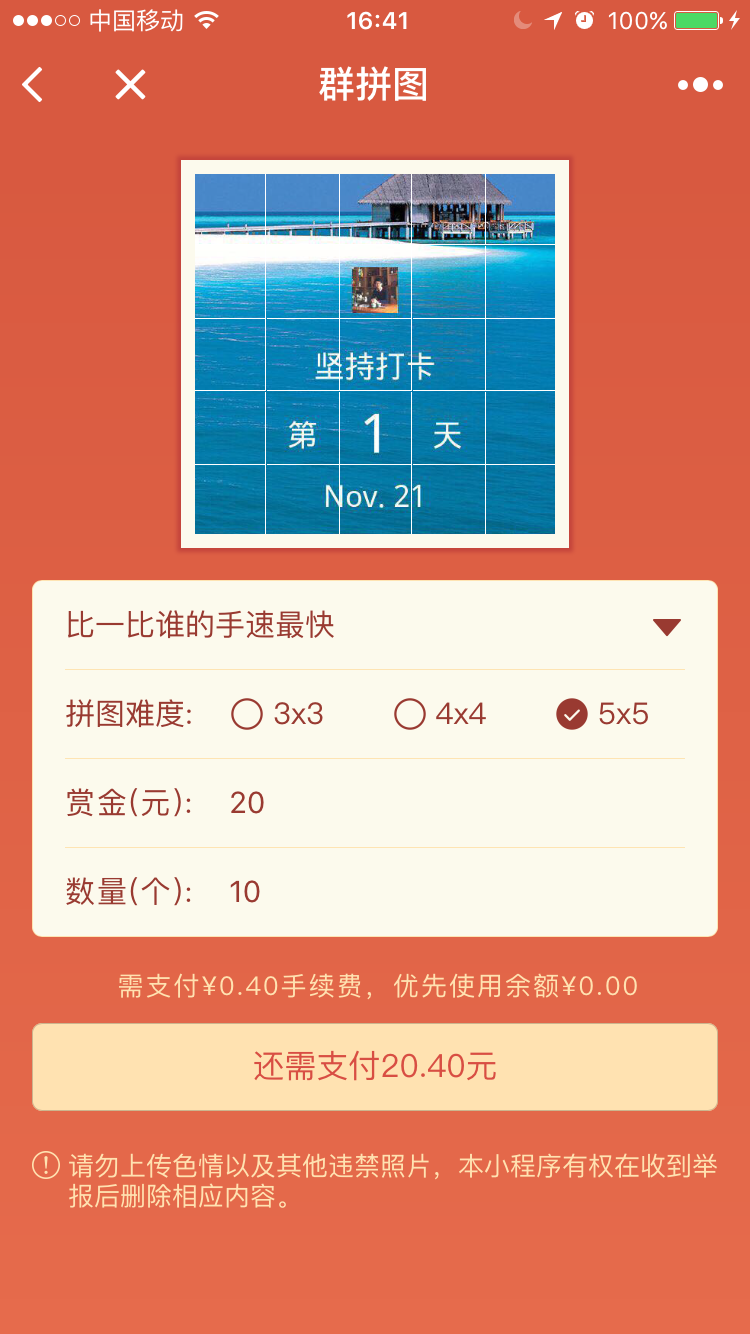Open the three-dot more menu
750x1334 pixels.
[x=700, y=85]
